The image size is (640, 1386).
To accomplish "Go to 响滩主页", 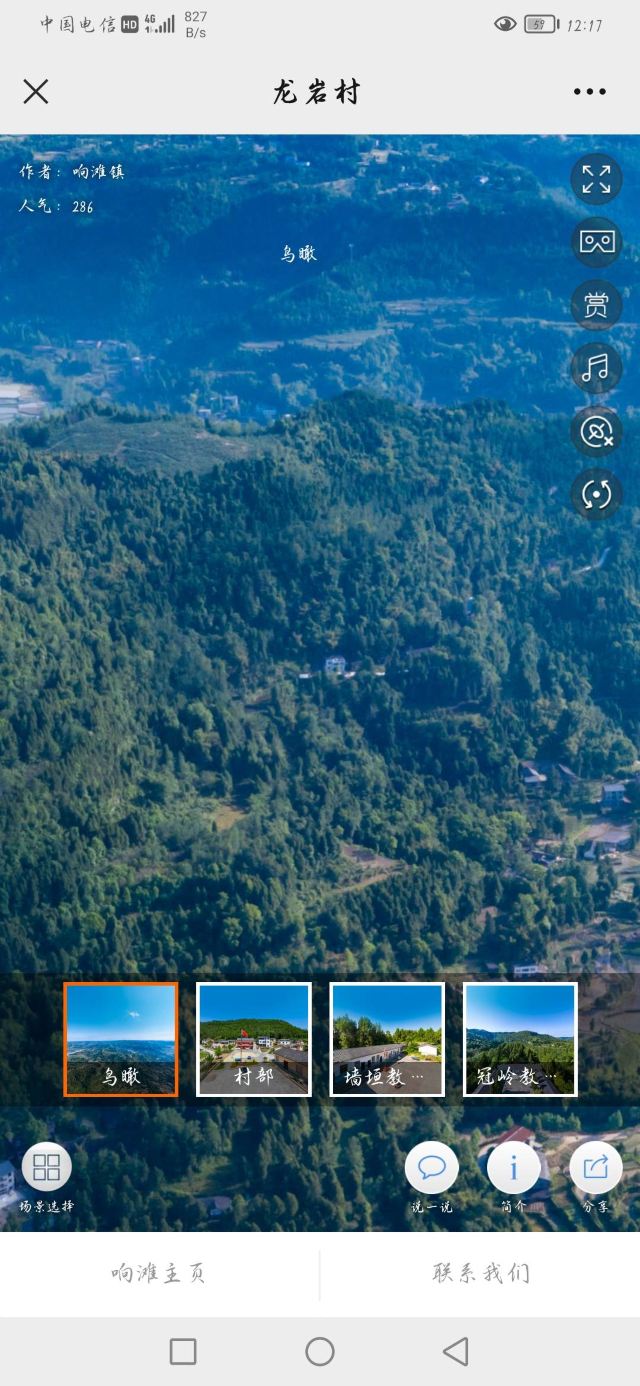I will point(159,1274).
